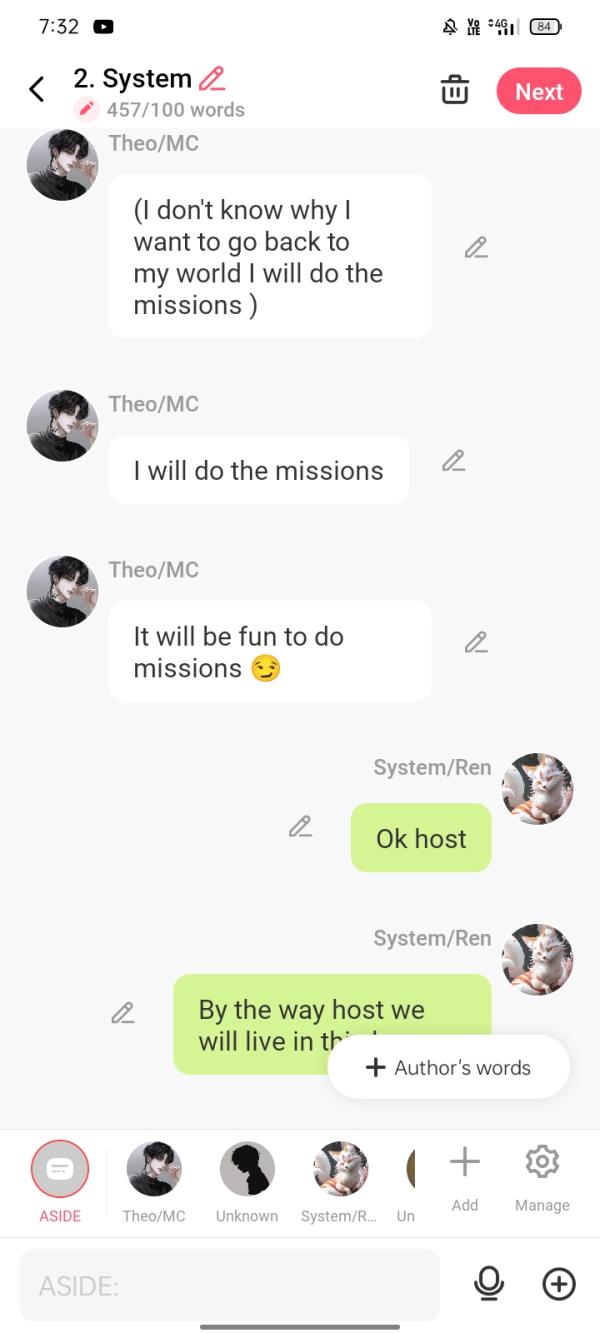Edit the 'Ok host' message
This screenshot has width=600, height=1333.
point(300,826)
